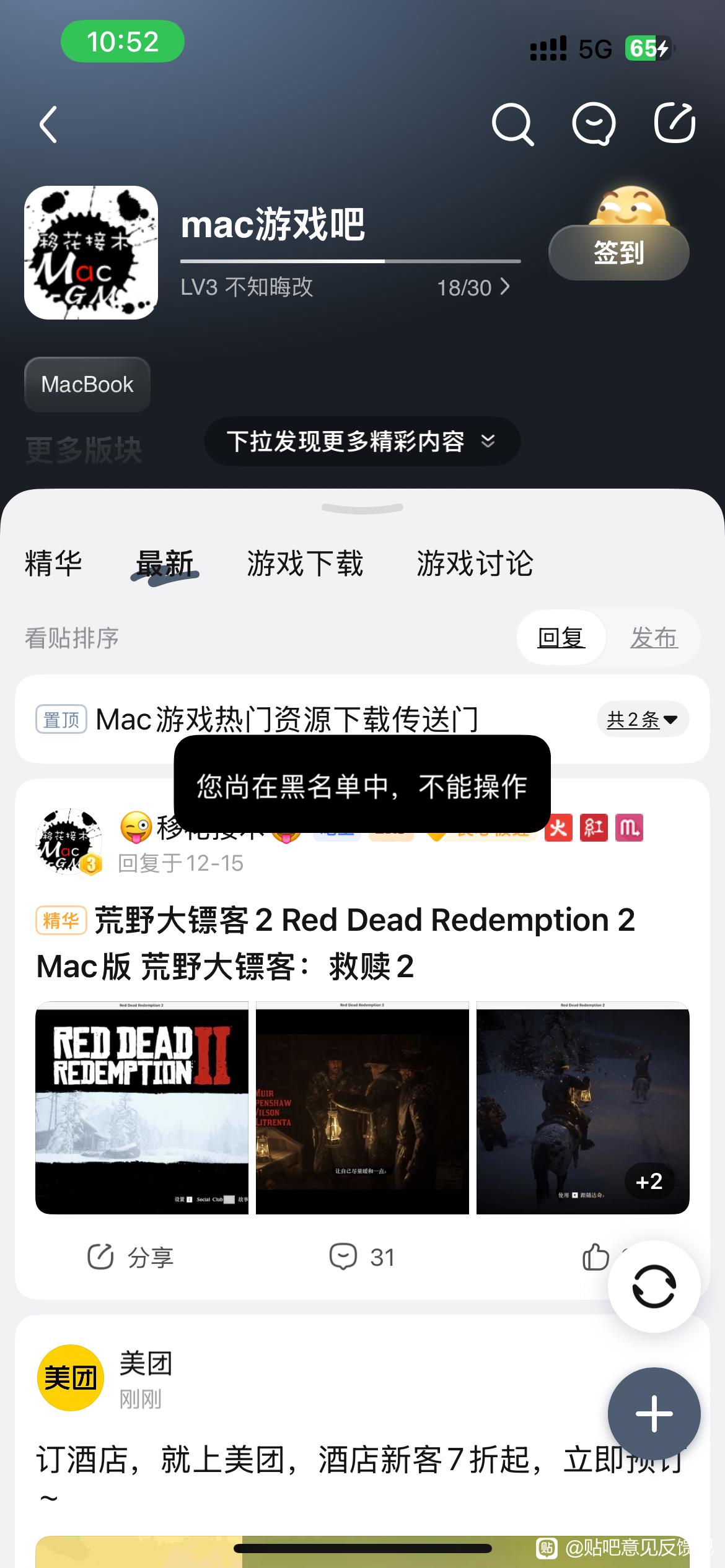Refresh the feed with circular arrows button

tap(654, 1286)
